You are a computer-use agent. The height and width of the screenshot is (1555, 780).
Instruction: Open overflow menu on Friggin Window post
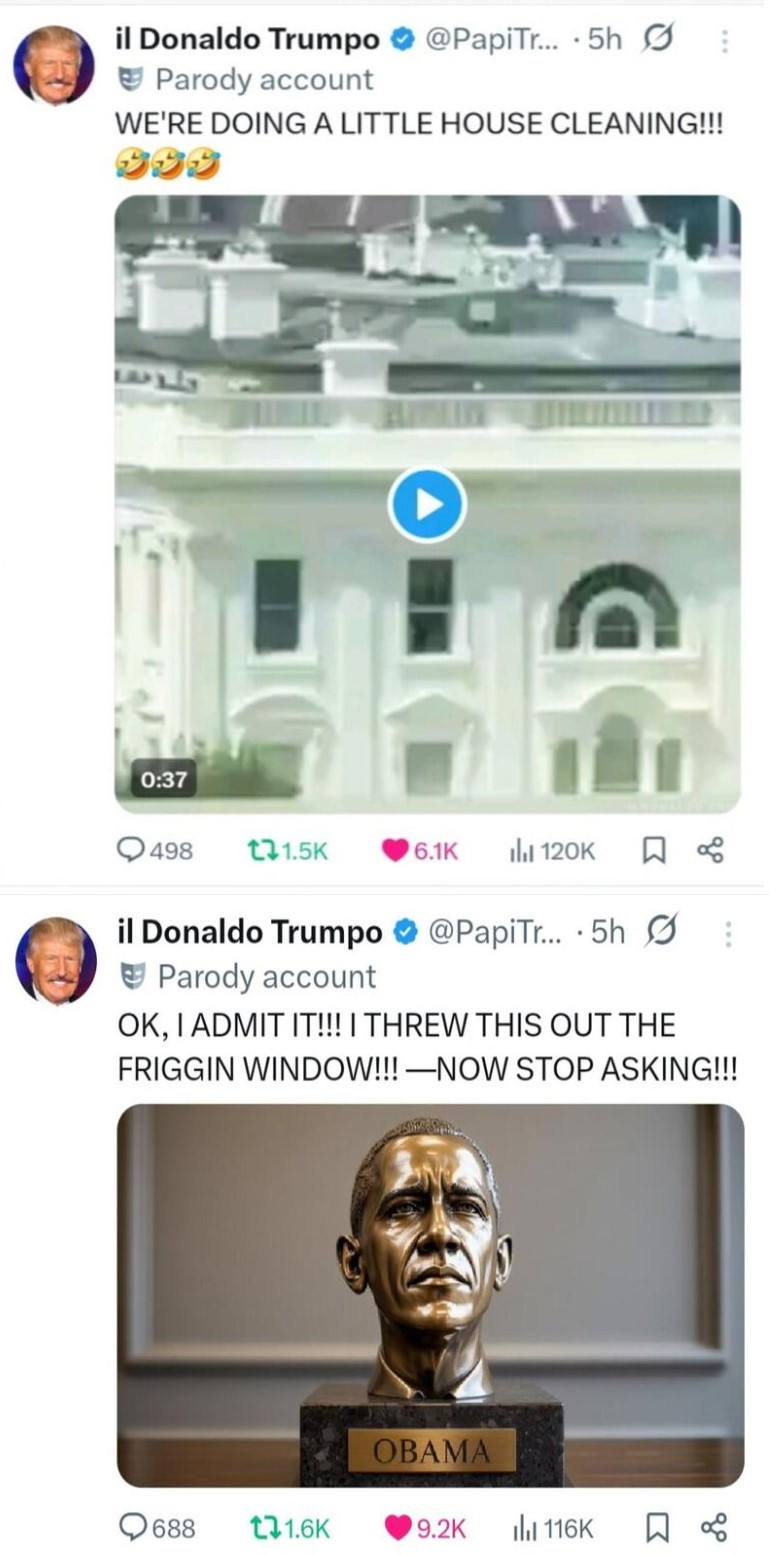(x=727, y=935)
